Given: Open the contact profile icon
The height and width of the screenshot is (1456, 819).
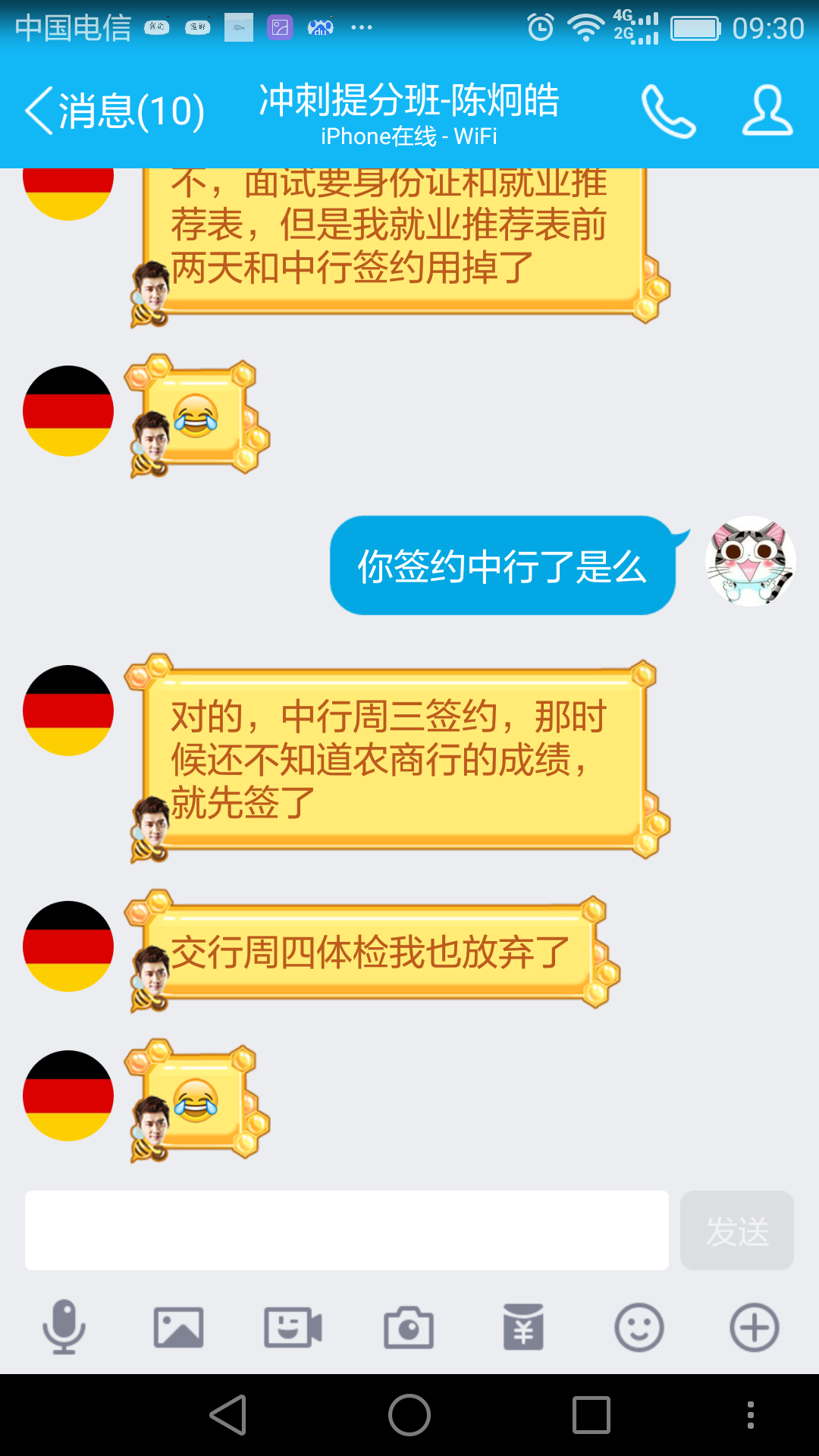Looking at the screenshot, I should (767, 111).
